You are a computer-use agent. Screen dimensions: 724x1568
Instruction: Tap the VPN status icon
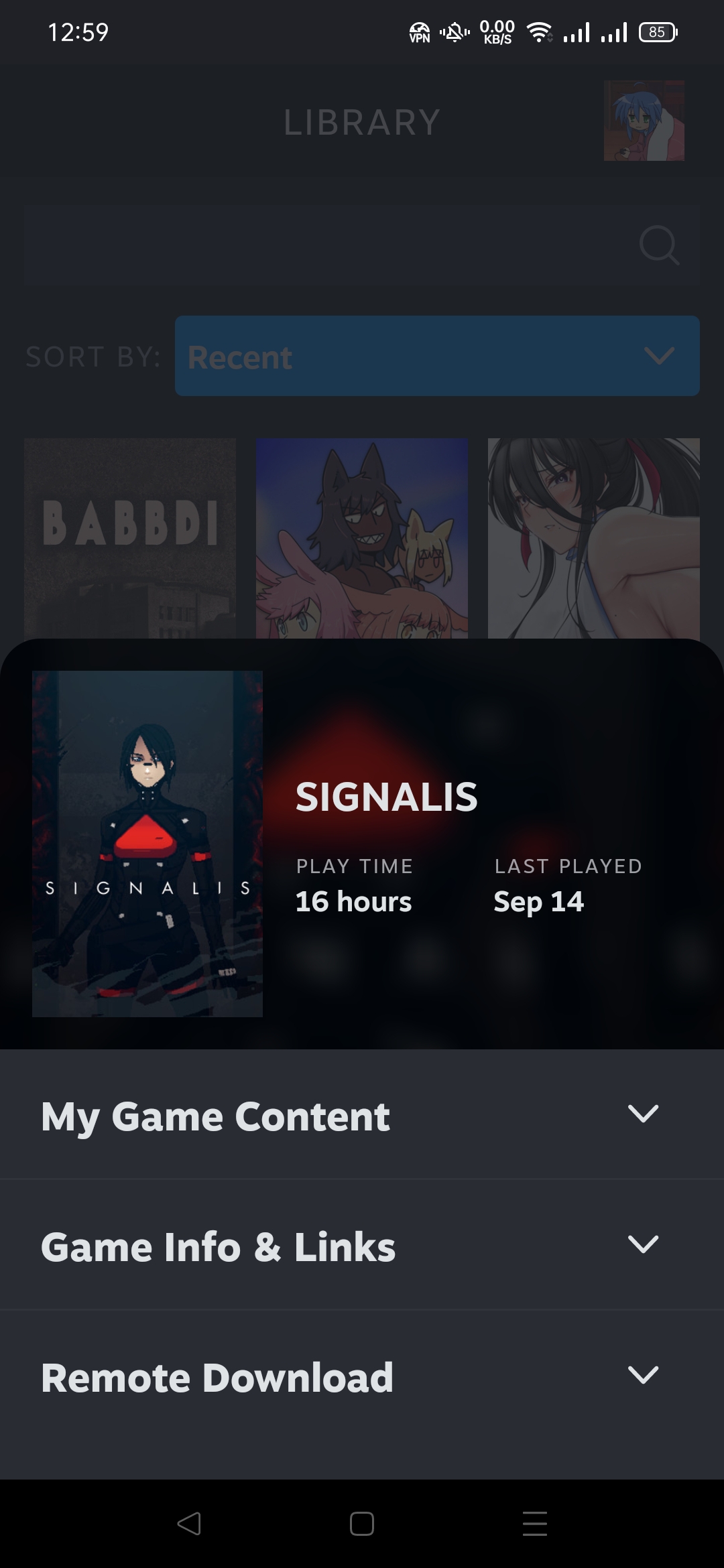[x=419, y=31]
